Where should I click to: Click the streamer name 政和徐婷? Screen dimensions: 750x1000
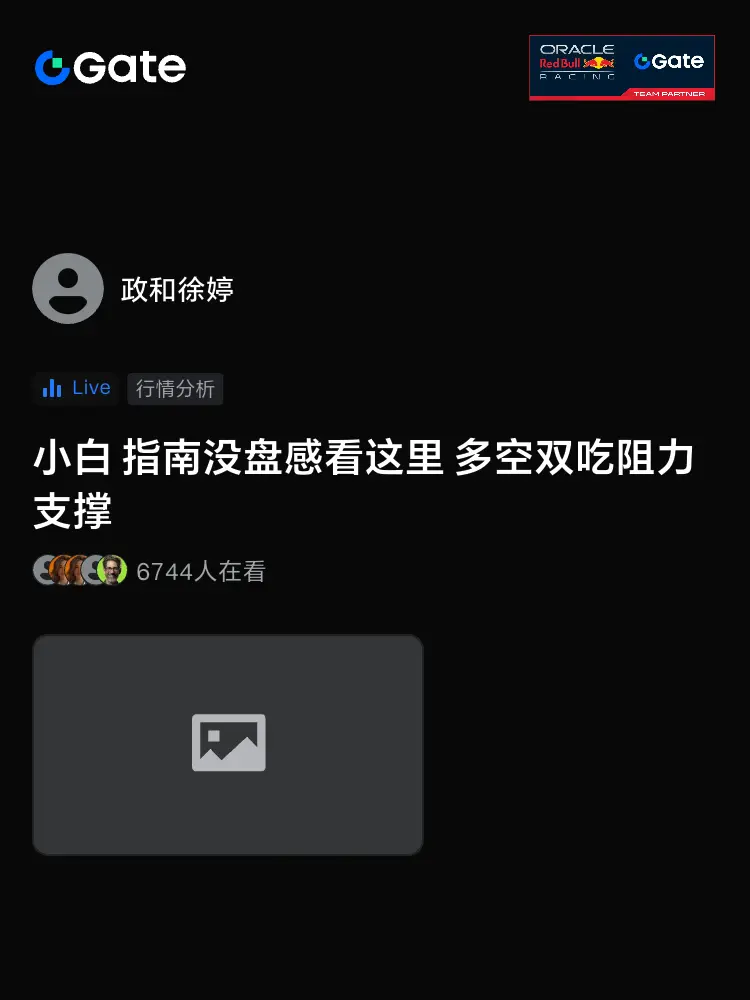coord(175,288)
